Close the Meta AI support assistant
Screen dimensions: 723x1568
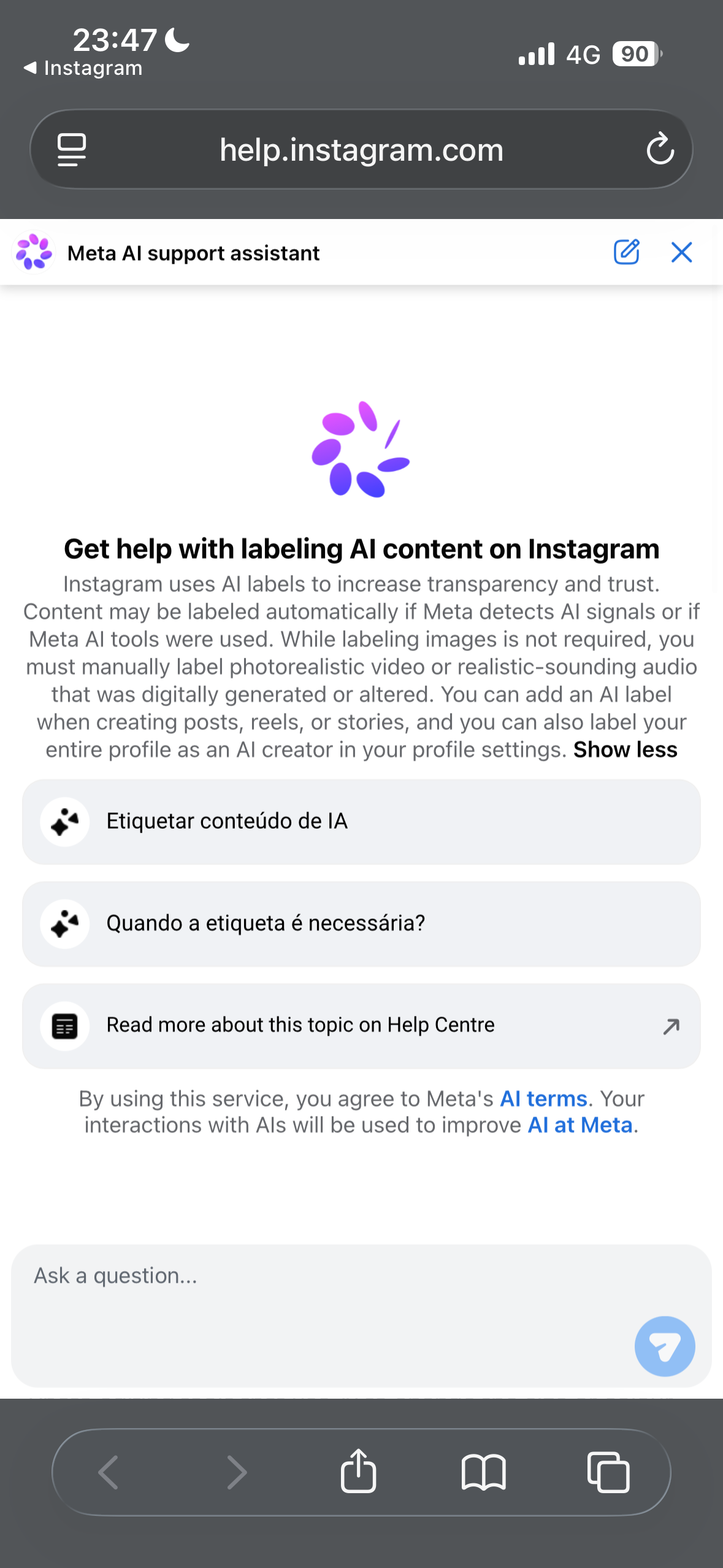(681, 252)
